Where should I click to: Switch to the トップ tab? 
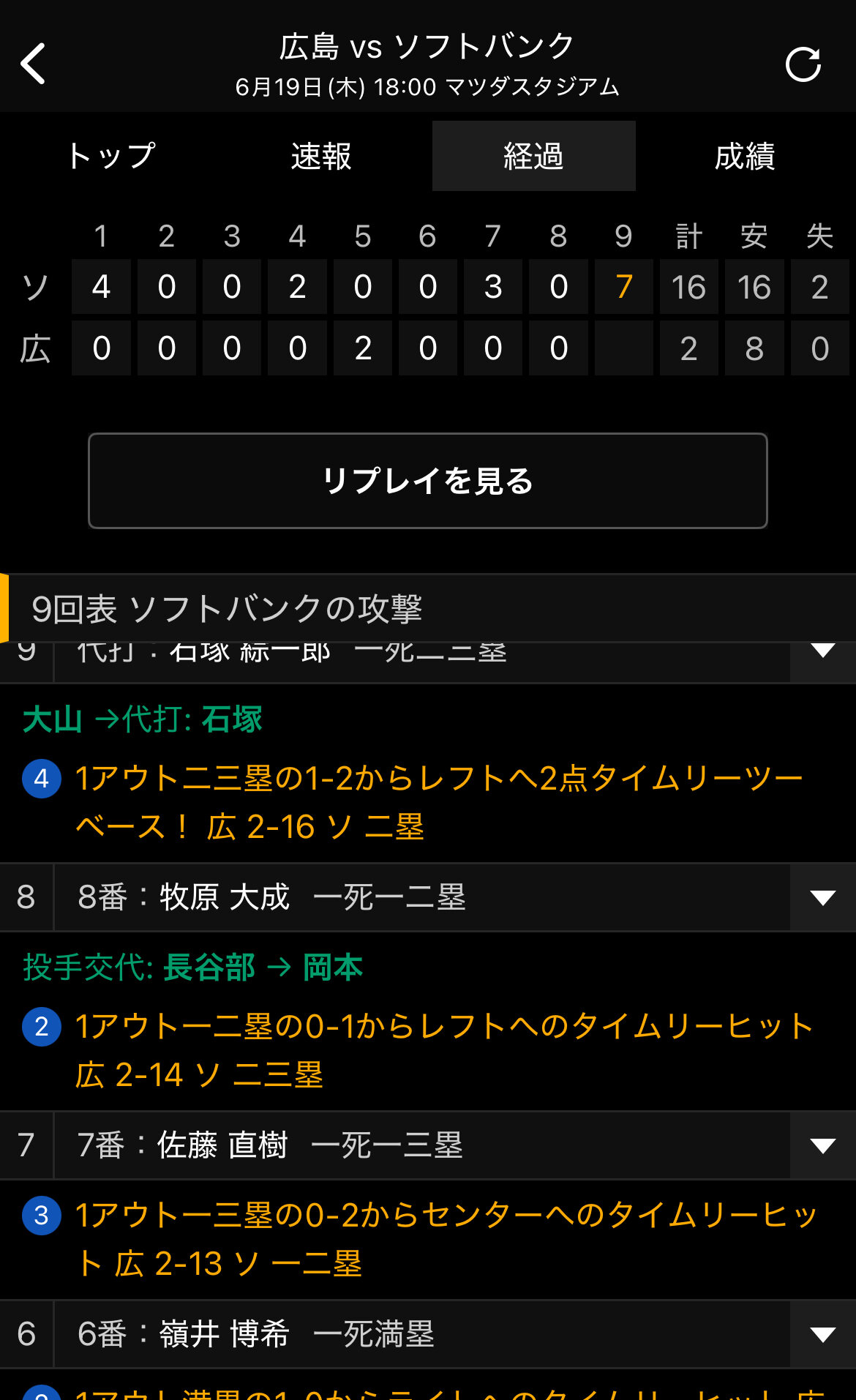coord(111,156)
